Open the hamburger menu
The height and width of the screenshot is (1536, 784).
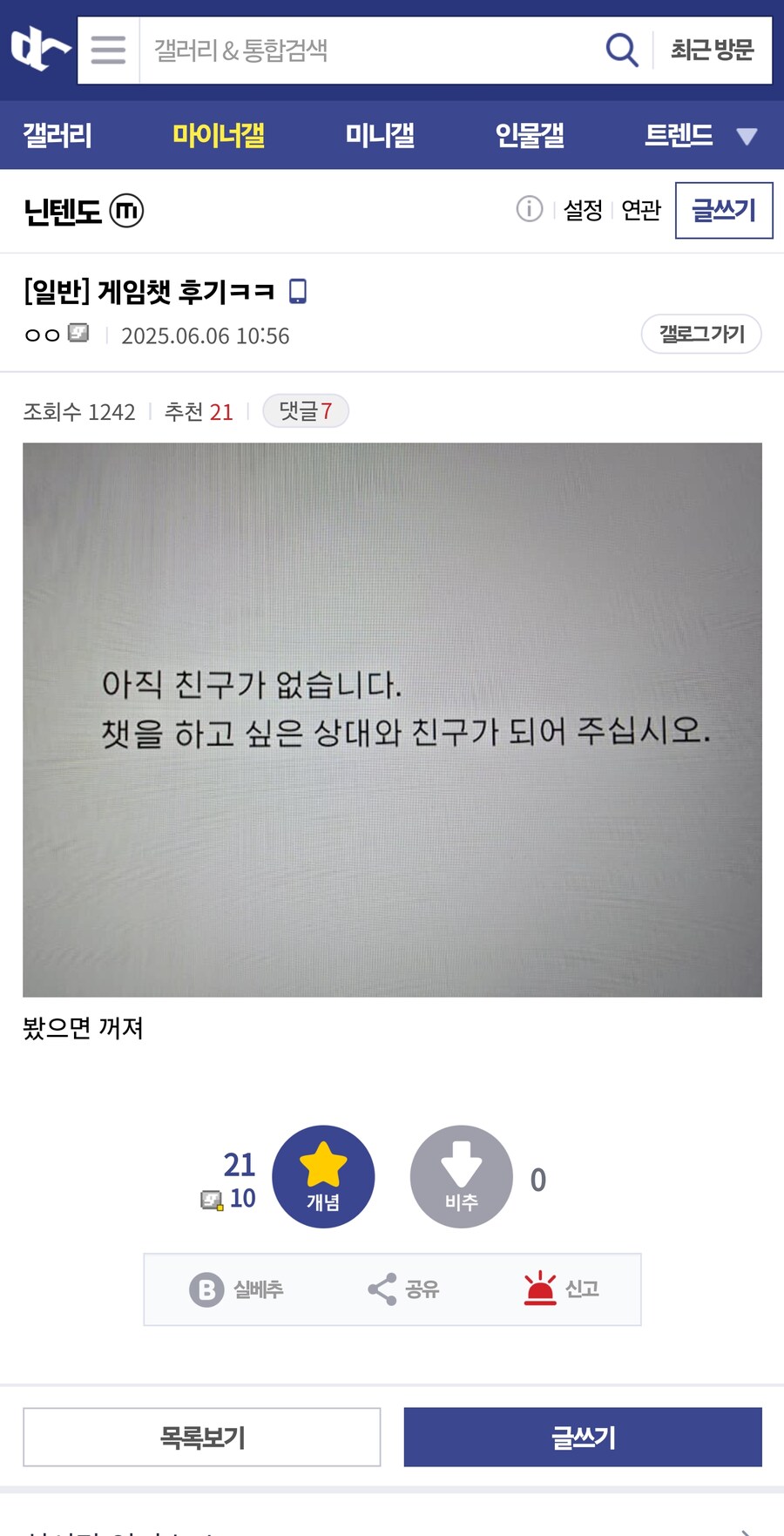click(x=108, y=51)
